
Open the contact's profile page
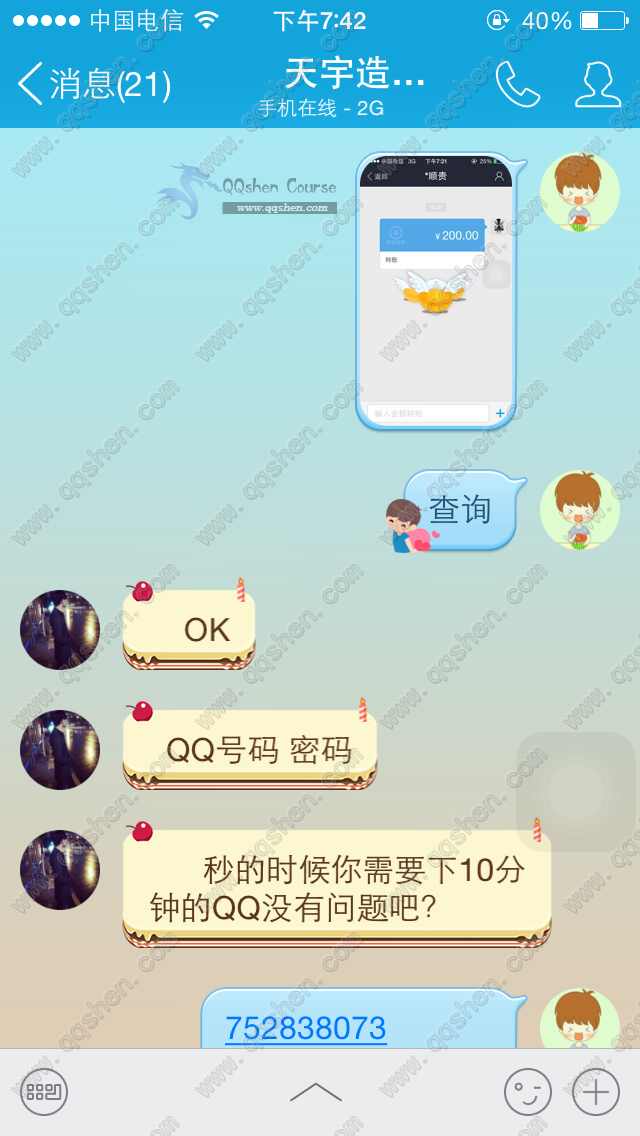pyautogui.click(x=598, y=85)
